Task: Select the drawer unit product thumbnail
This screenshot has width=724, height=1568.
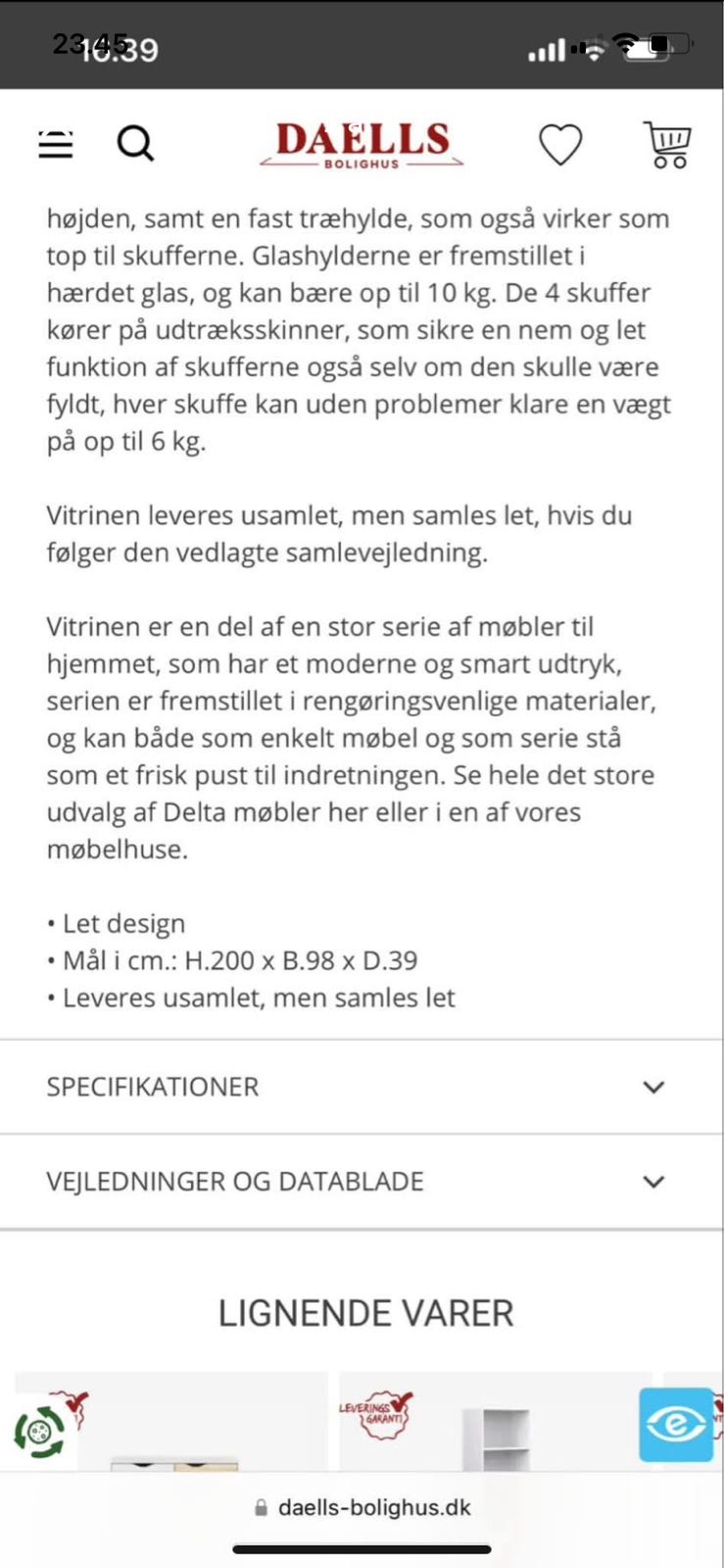Action: (171, 1441)
